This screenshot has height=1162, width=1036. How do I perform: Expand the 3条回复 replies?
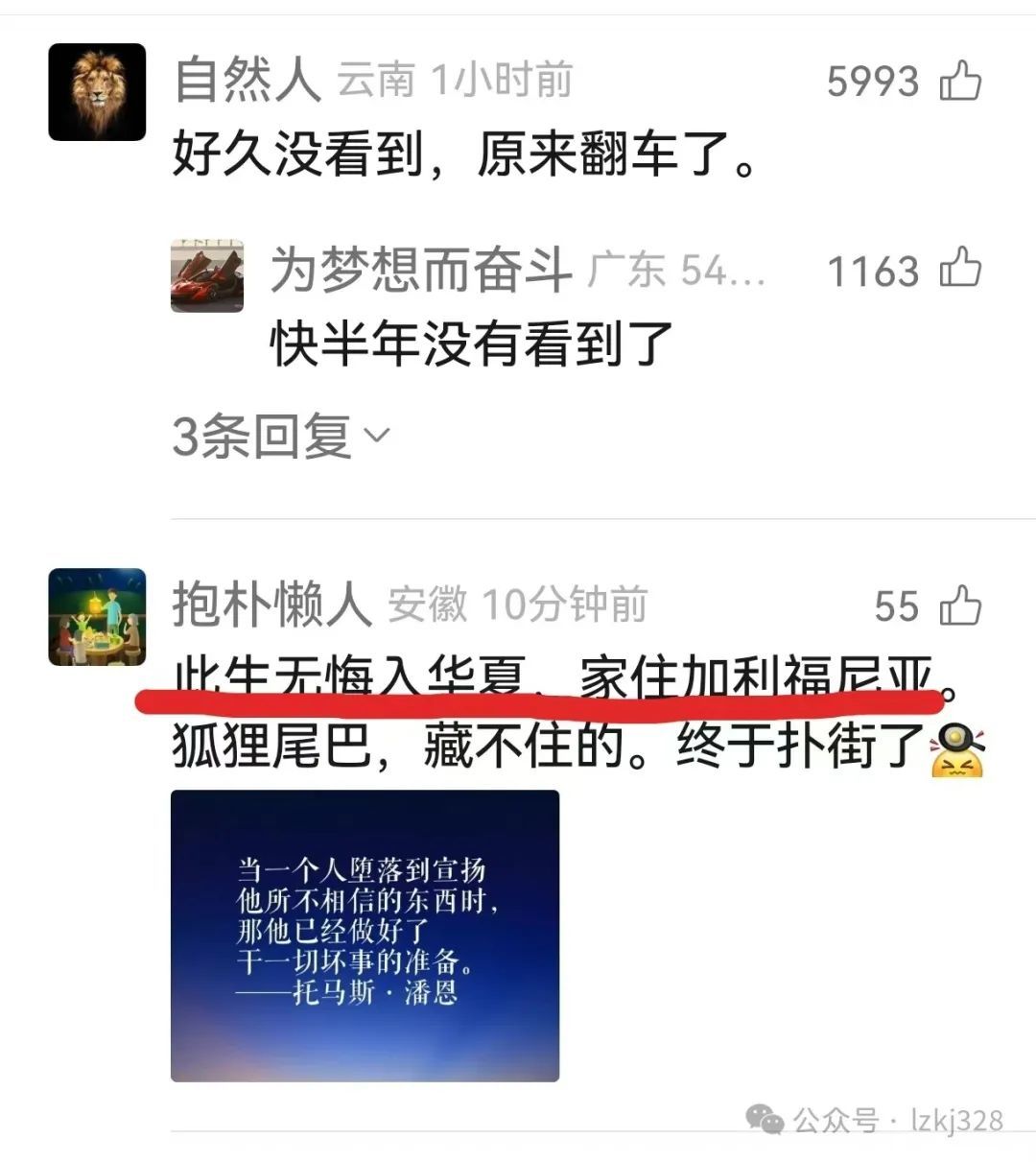(x=280, y=437)
